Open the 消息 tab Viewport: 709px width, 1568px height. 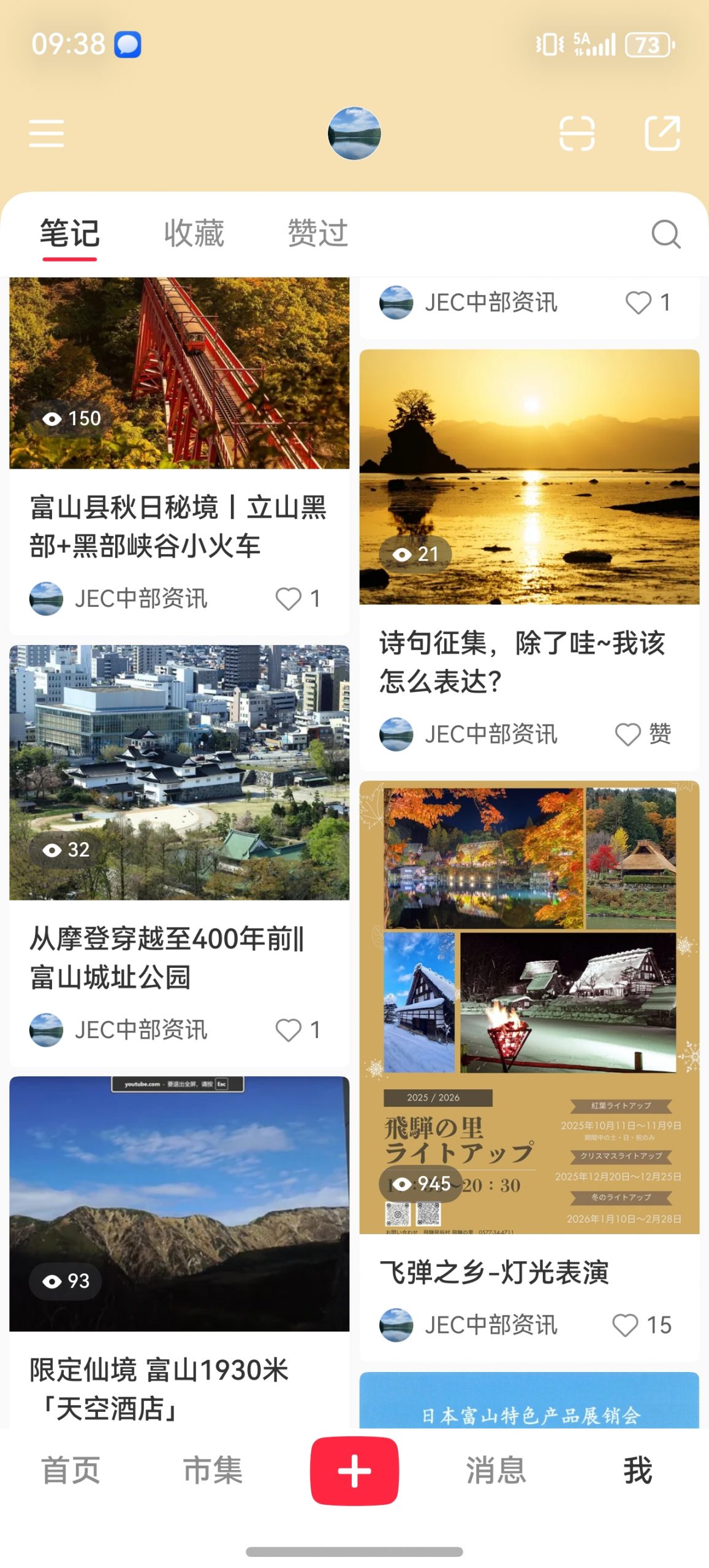[x=496, y=1470]
